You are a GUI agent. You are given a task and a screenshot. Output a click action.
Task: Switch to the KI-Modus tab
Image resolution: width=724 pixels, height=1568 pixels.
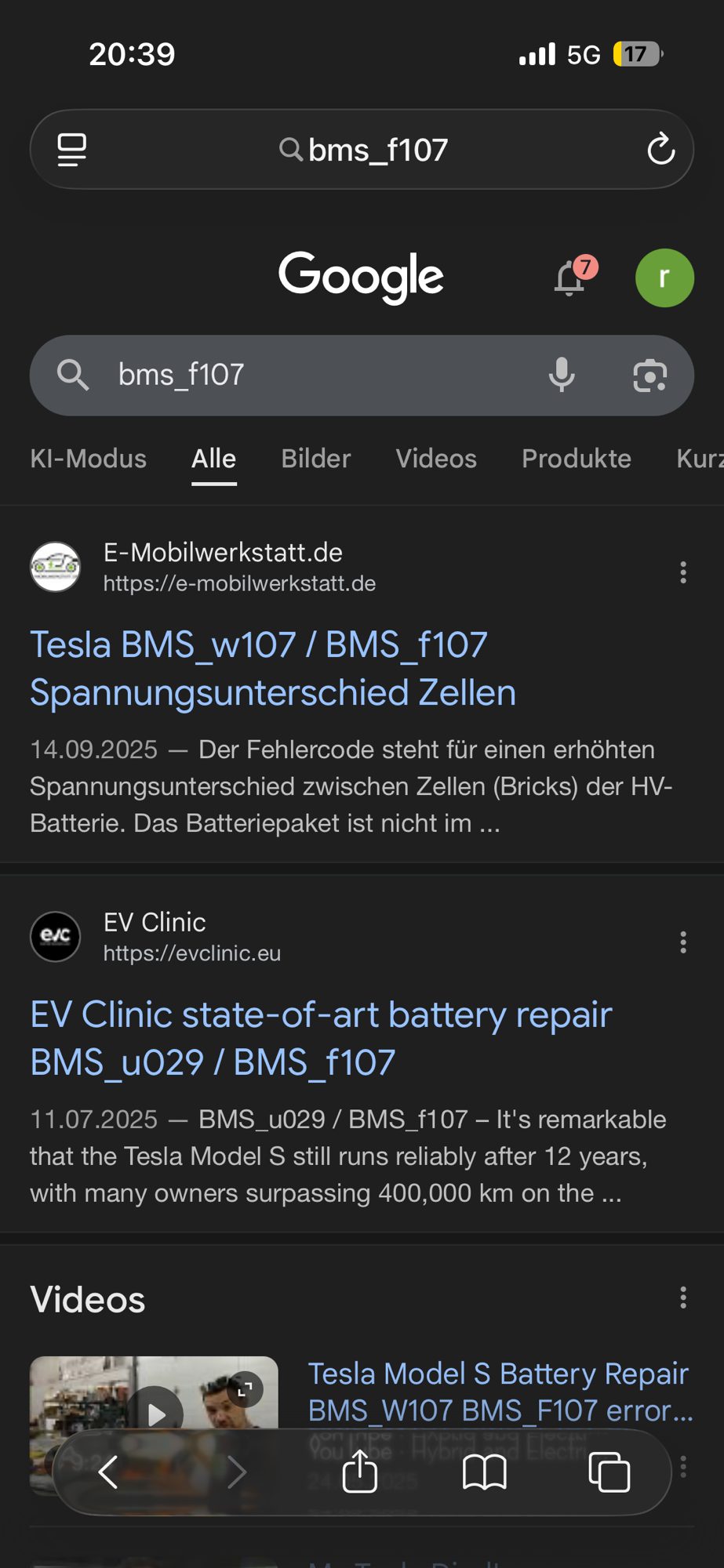88,459
